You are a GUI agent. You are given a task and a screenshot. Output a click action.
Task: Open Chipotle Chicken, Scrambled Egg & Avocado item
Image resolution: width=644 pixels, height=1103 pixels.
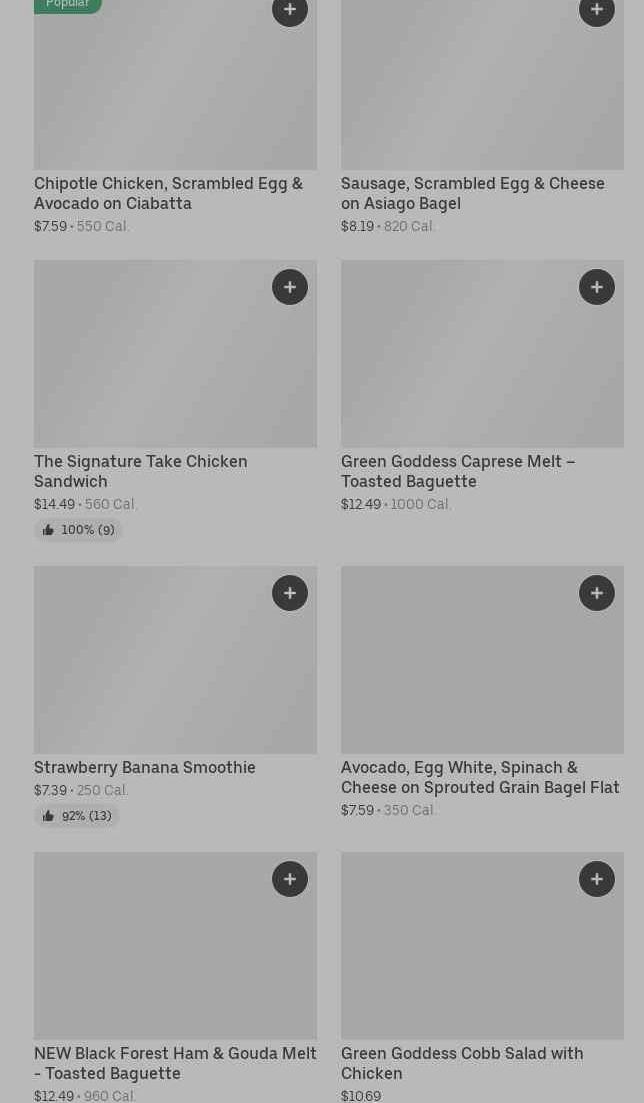pyautogui.click(x=168, y=193)
